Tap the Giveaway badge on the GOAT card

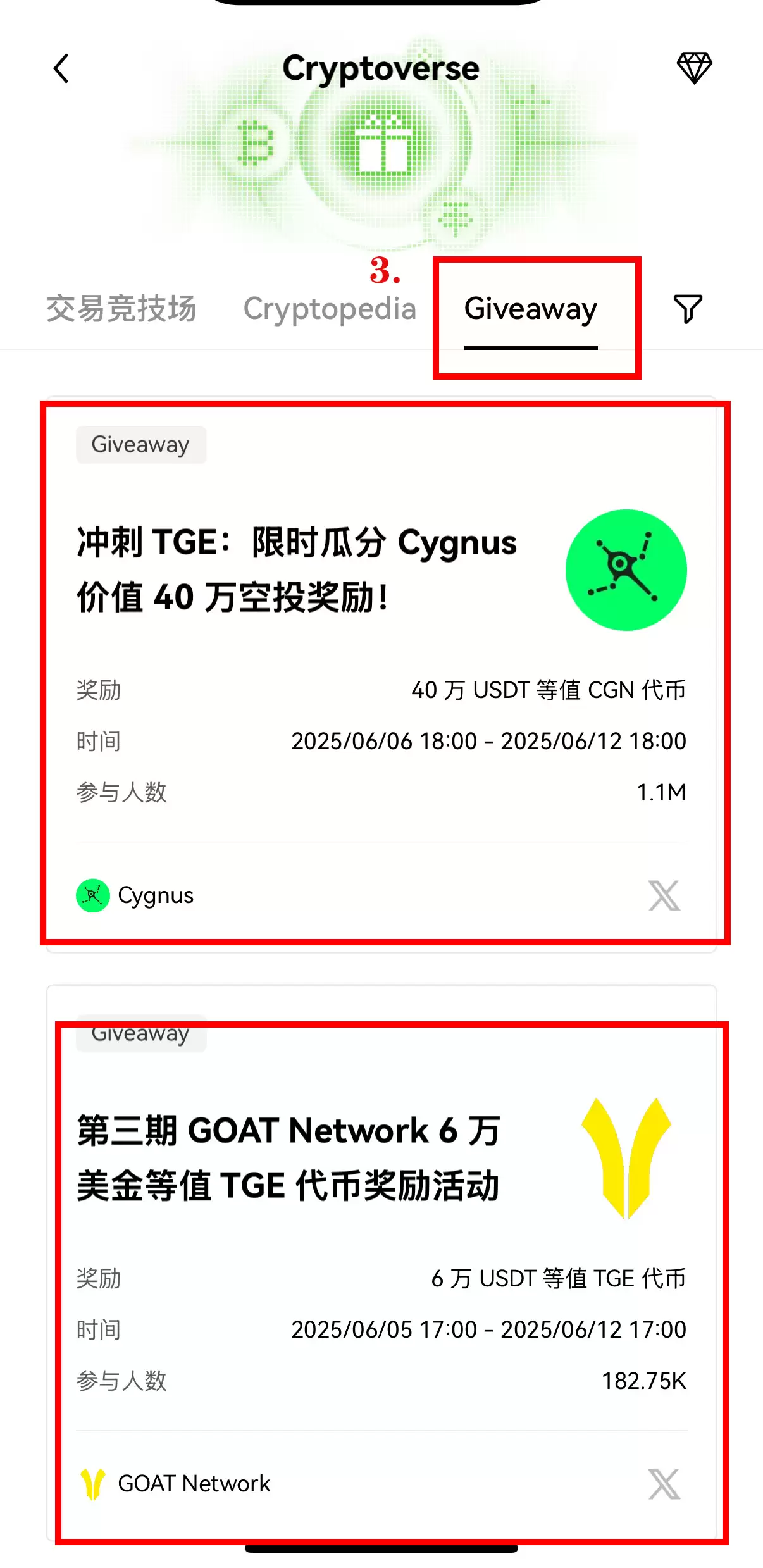(x=141, y=1033)
